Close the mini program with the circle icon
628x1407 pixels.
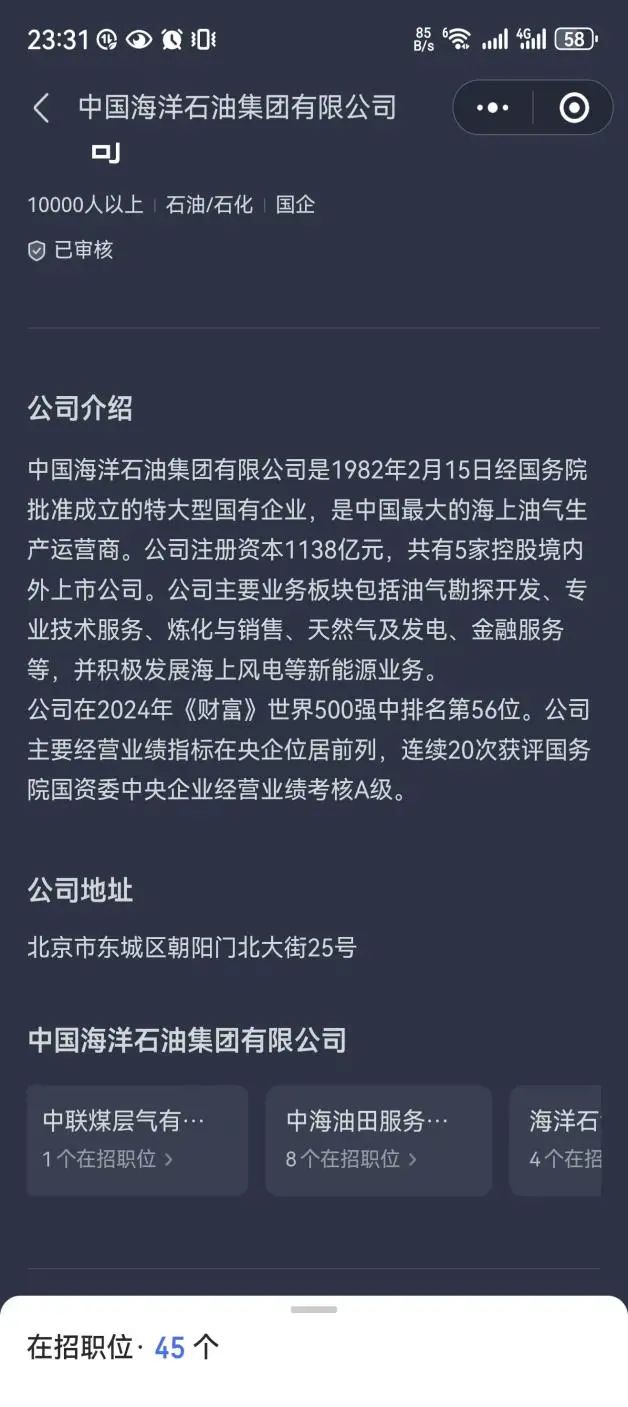point(574,108)
